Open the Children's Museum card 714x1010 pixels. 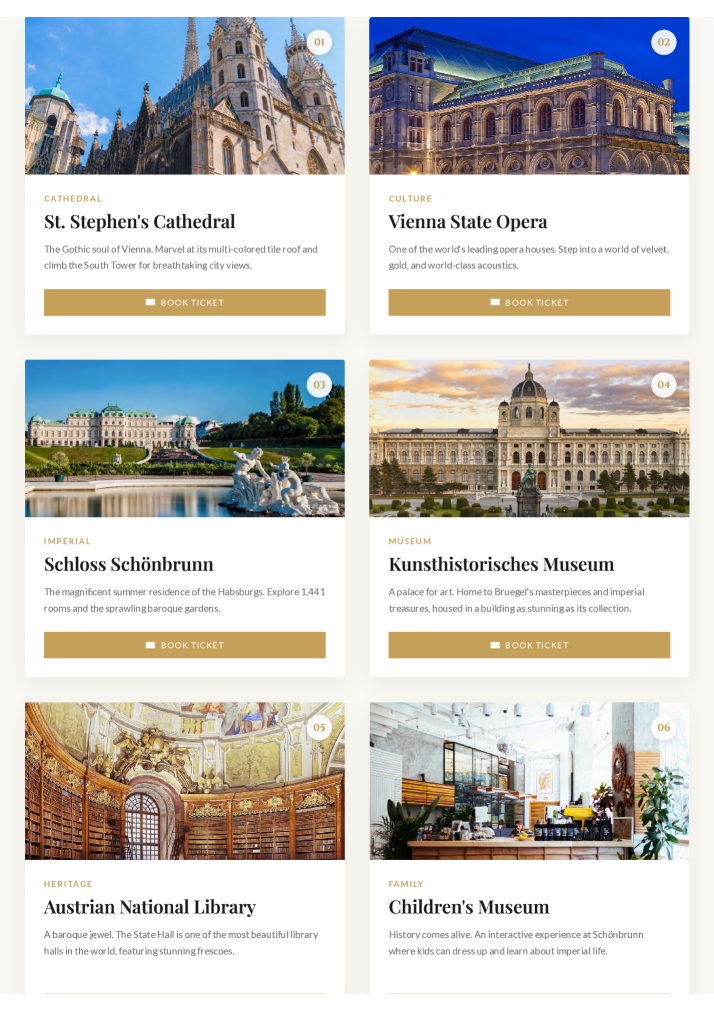tap(468, 907)
